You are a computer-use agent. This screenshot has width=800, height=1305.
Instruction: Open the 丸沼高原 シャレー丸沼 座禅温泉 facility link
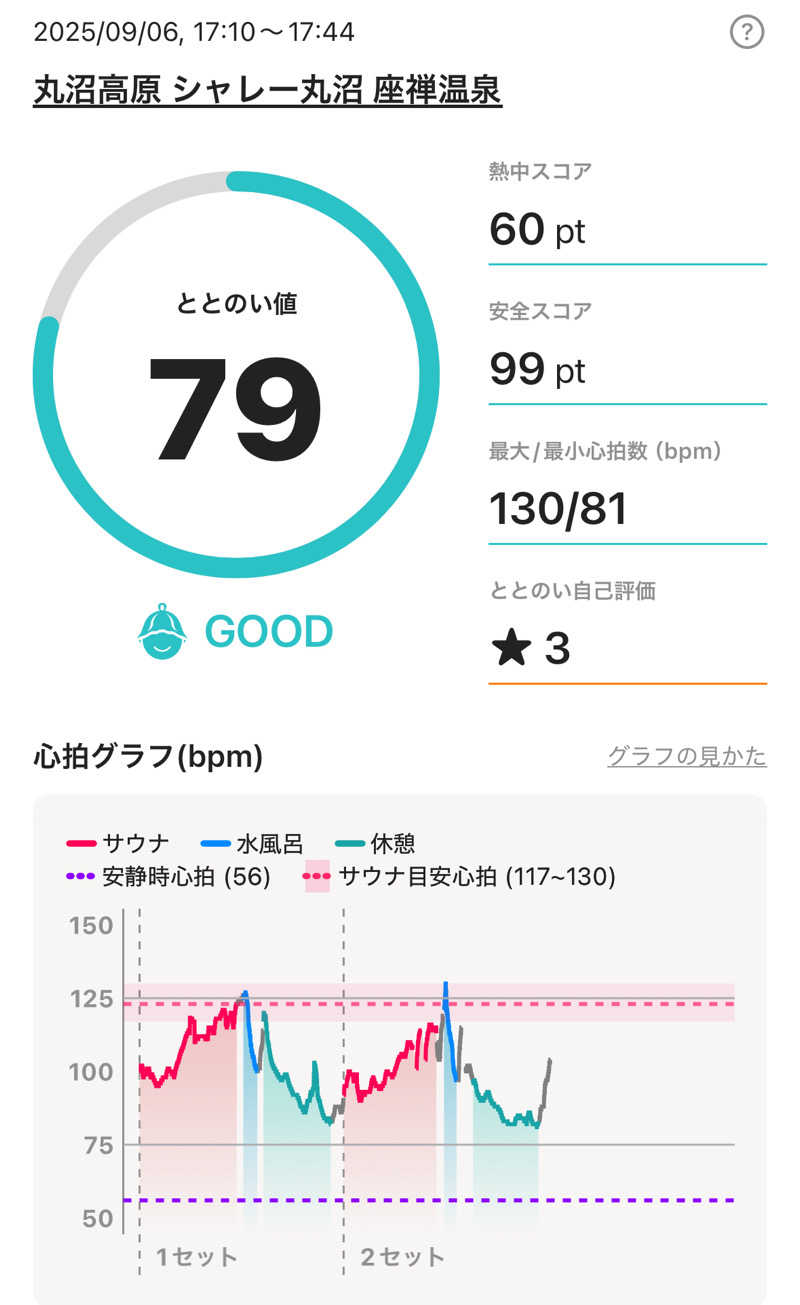click(x=267, y=91)
